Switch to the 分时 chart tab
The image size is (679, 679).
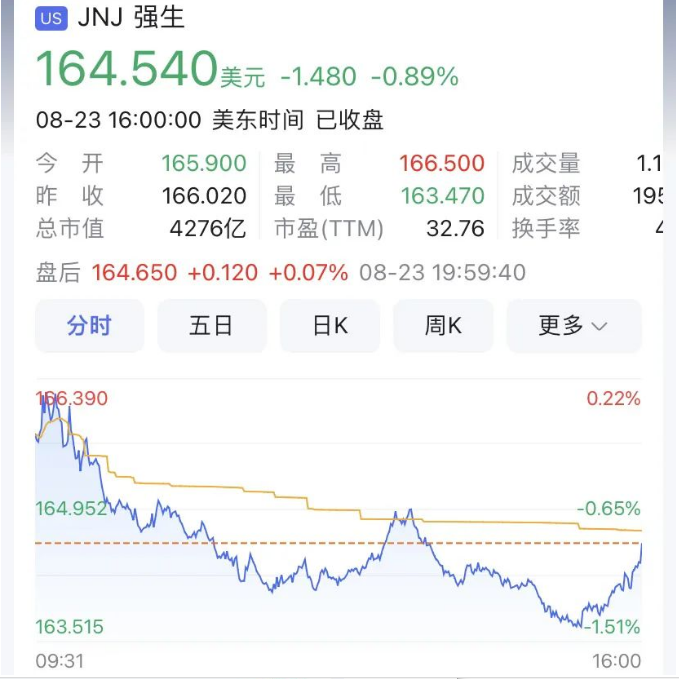coord(89,326)
